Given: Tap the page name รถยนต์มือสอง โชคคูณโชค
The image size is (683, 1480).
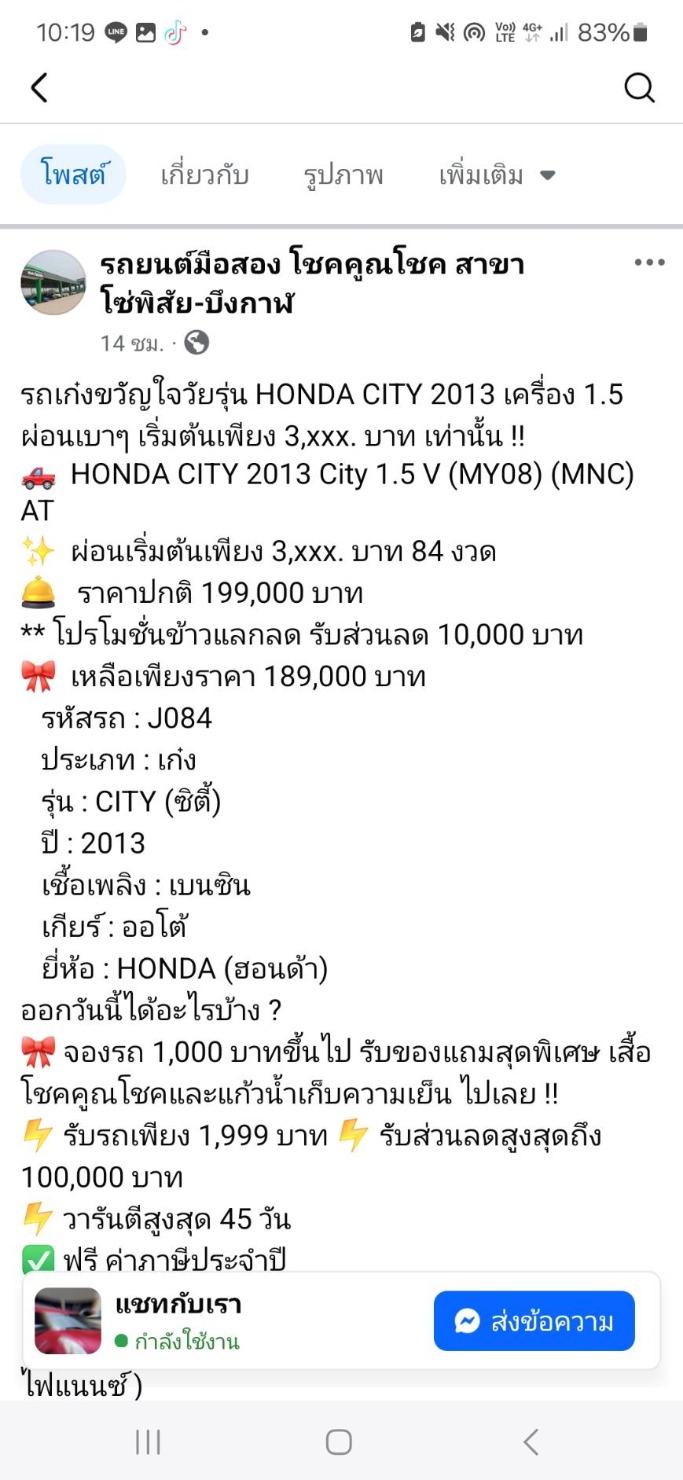Looking at the screenshot, I should tap(312, 283).
